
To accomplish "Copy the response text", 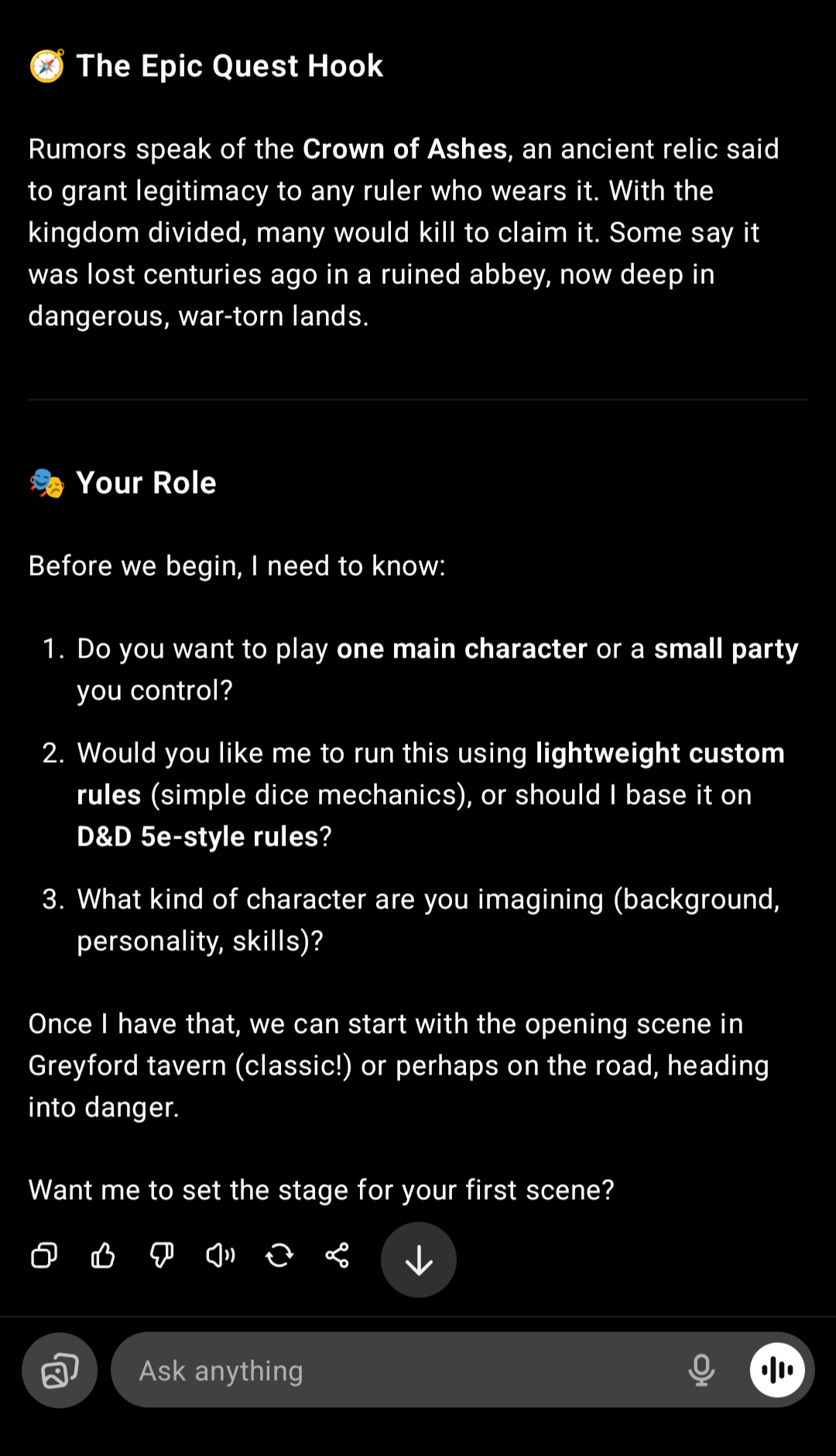I will click(x=44, y=1255).
